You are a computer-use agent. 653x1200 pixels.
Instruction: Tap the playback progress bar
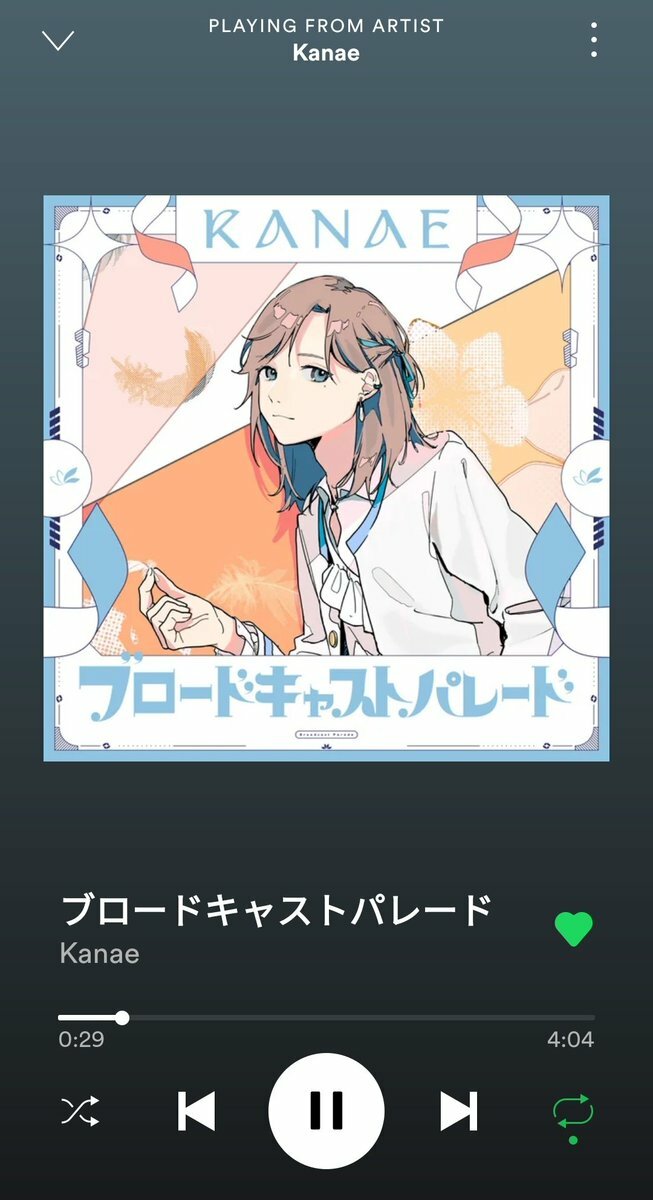pyautogui.click(x=326, y=1018)
